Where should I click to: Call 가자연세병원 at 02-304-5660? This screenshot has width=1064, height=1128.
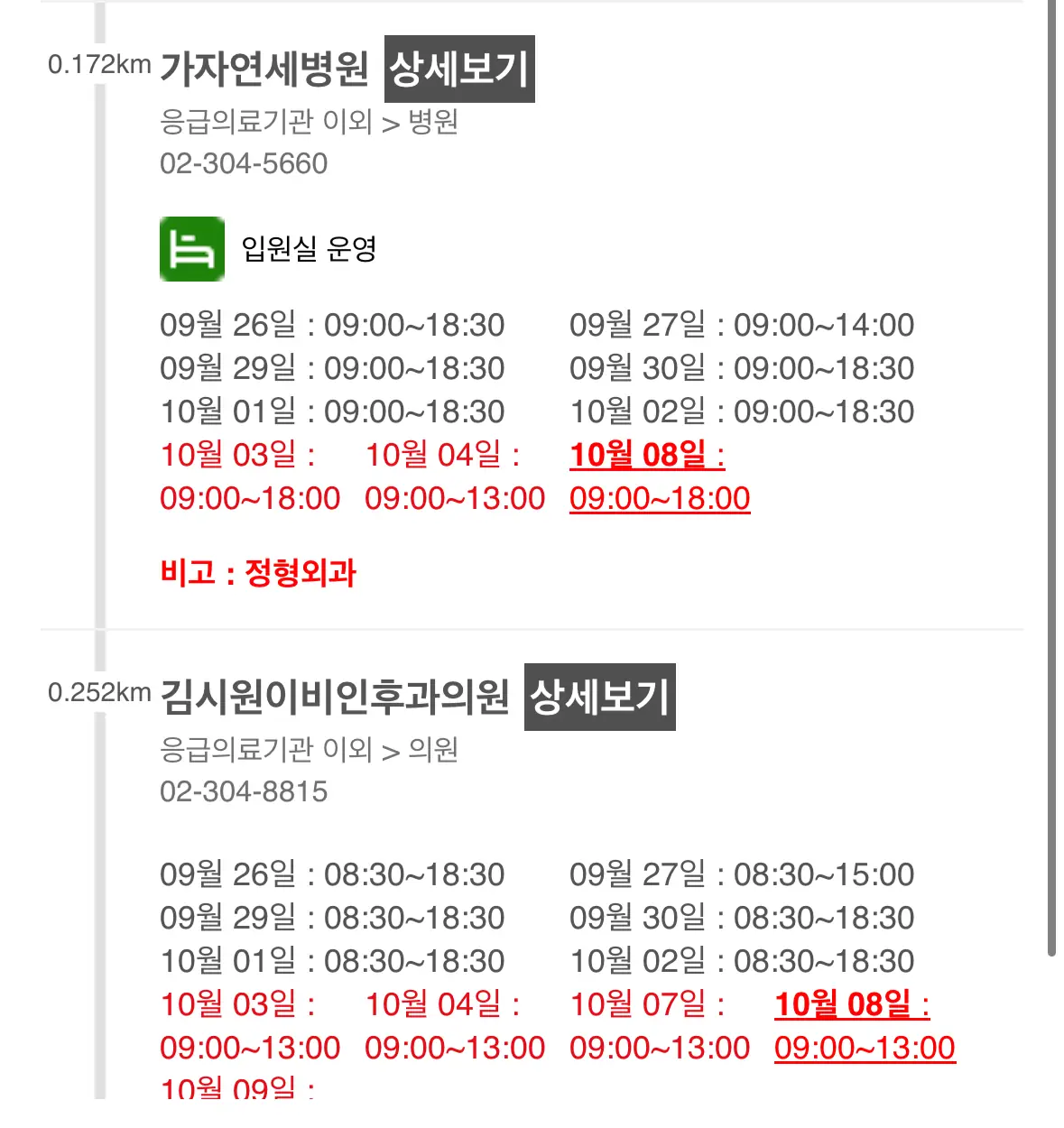tap(244, 164)
